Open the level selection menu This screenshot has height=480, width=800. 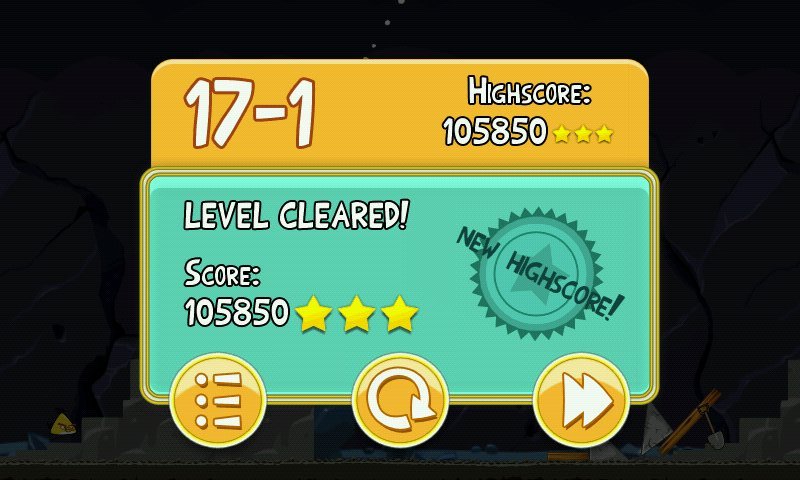pos(218,402)
